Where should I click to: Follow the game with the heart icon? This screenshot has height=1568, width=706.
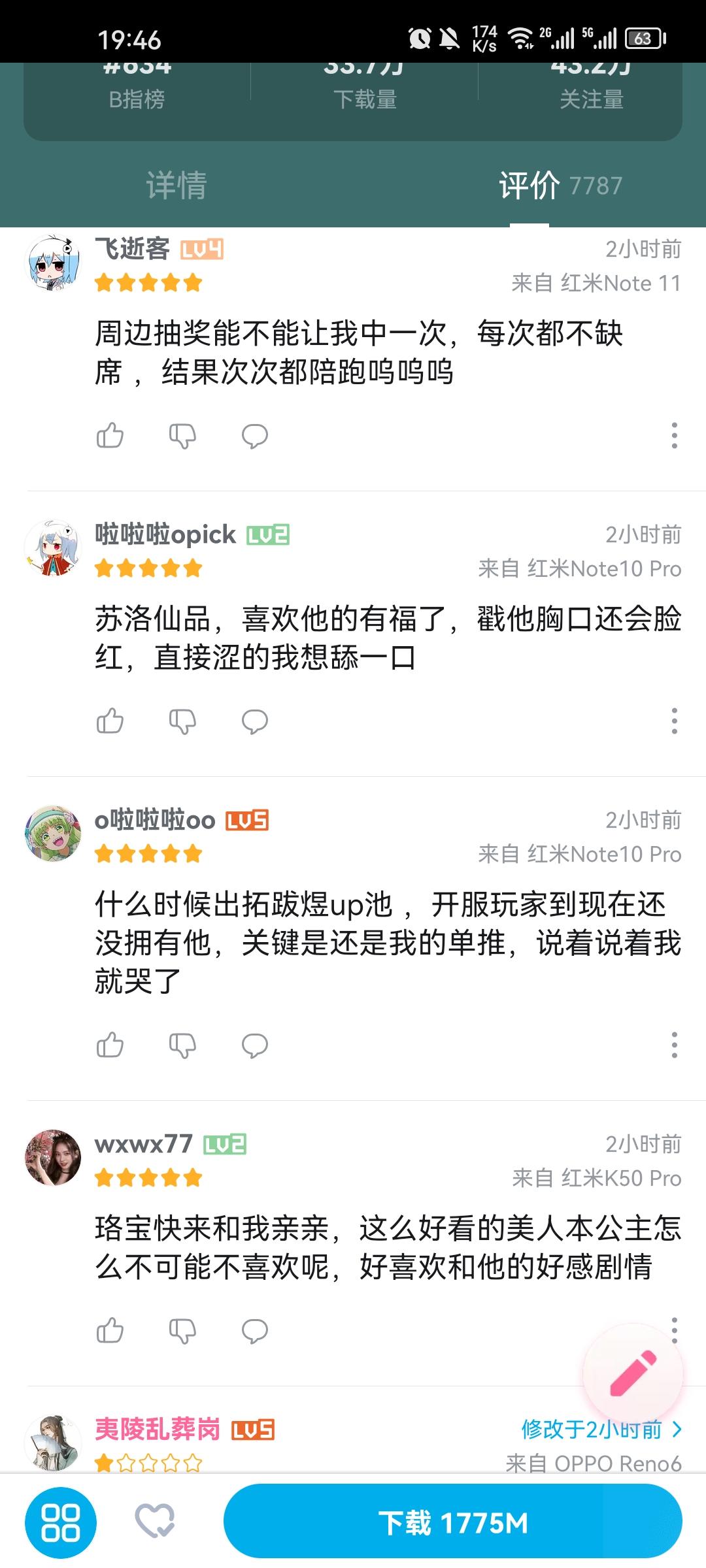click(155, 1522)
